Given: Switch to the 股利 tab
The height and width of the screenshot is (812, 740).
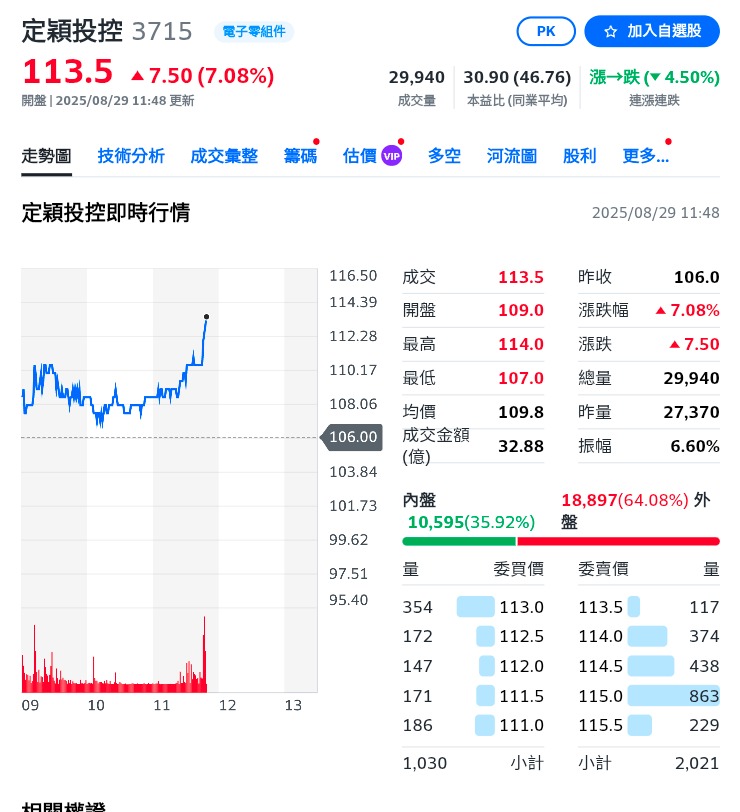Looking at the screenshot, I should [580, 156].
